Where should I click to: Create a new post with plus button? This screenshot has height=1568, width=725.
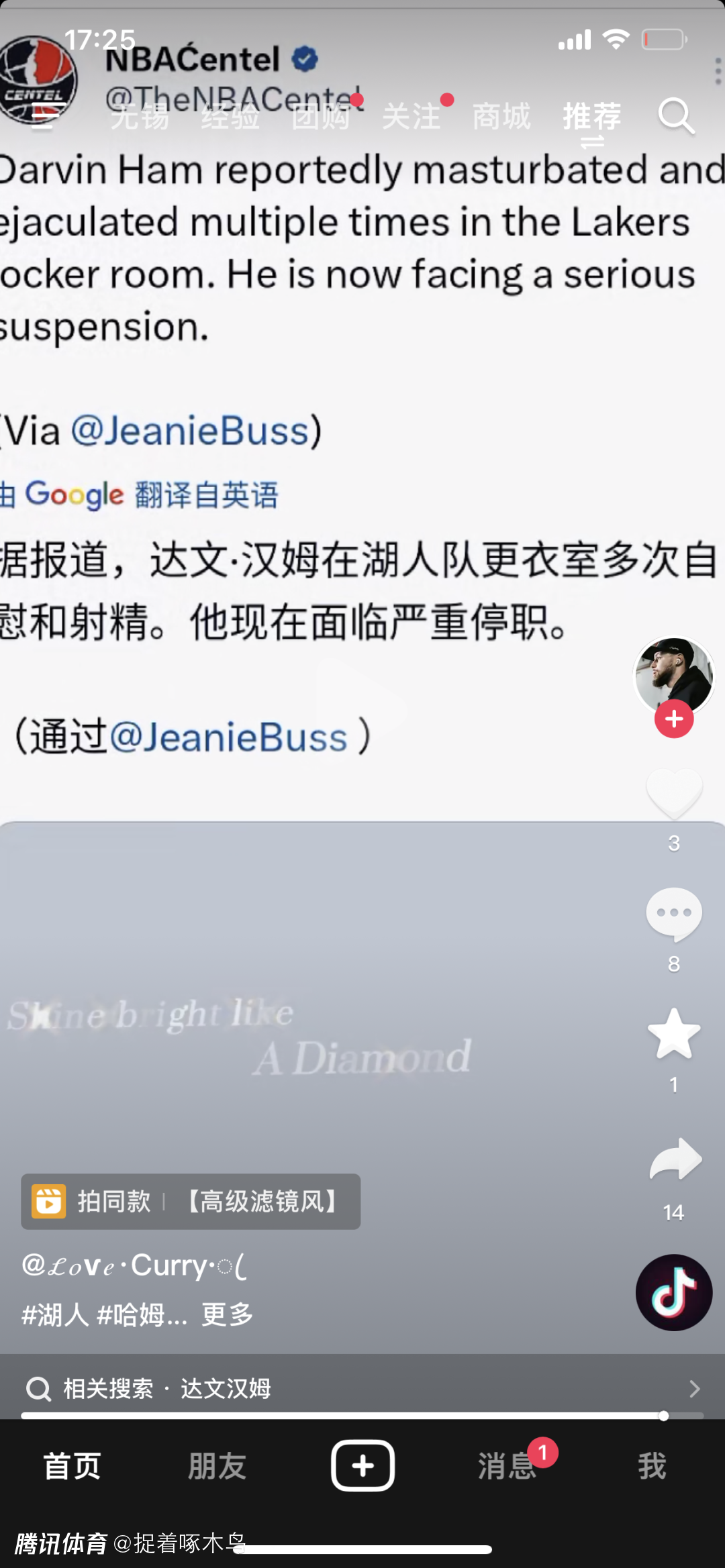click(x=362, y=1465)
